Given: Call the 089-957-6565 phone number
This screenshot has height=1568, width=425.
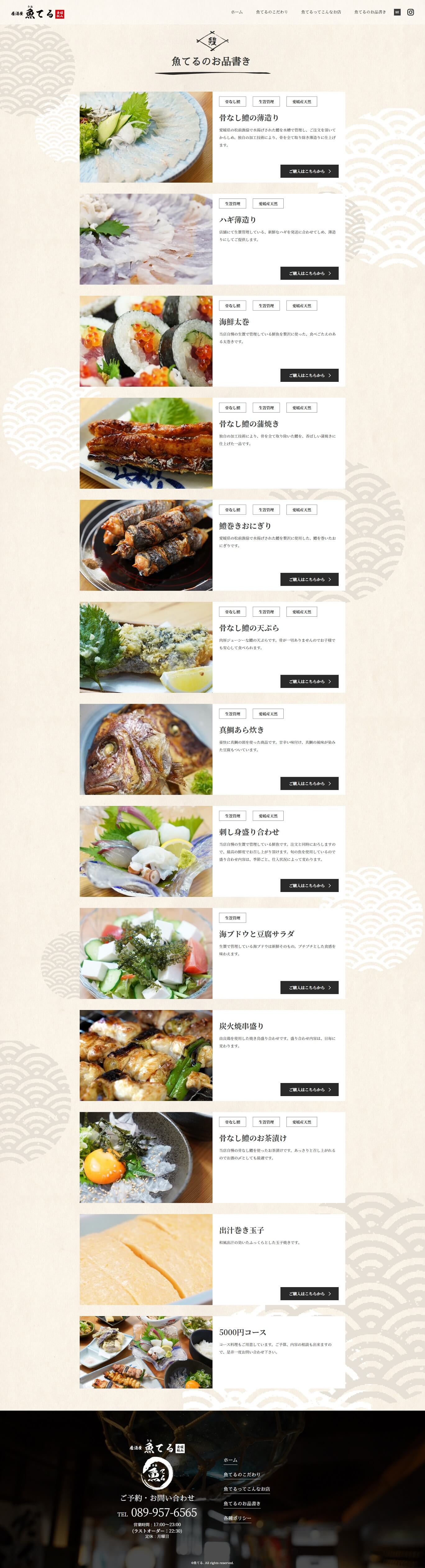Looking at the screenshot, I should pos(164,1512).
